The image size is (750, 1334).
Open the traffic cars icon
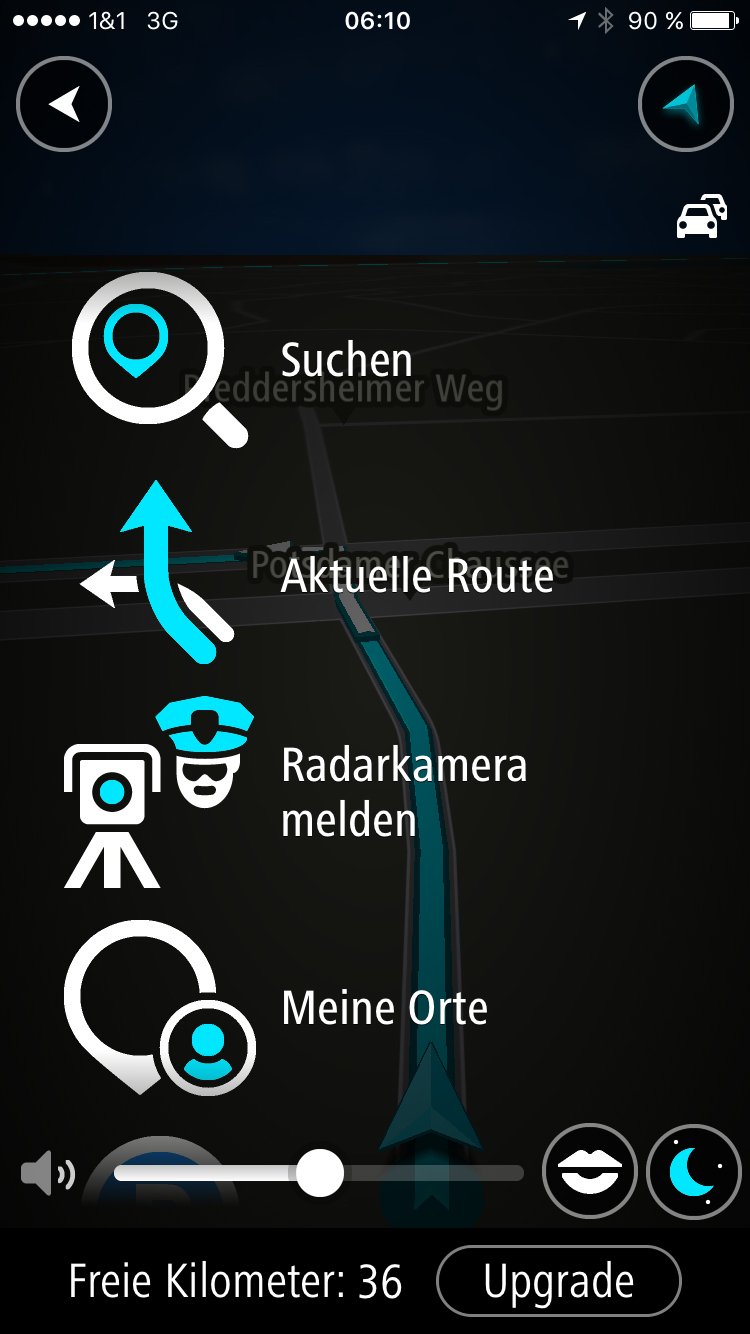click(701, 216)
